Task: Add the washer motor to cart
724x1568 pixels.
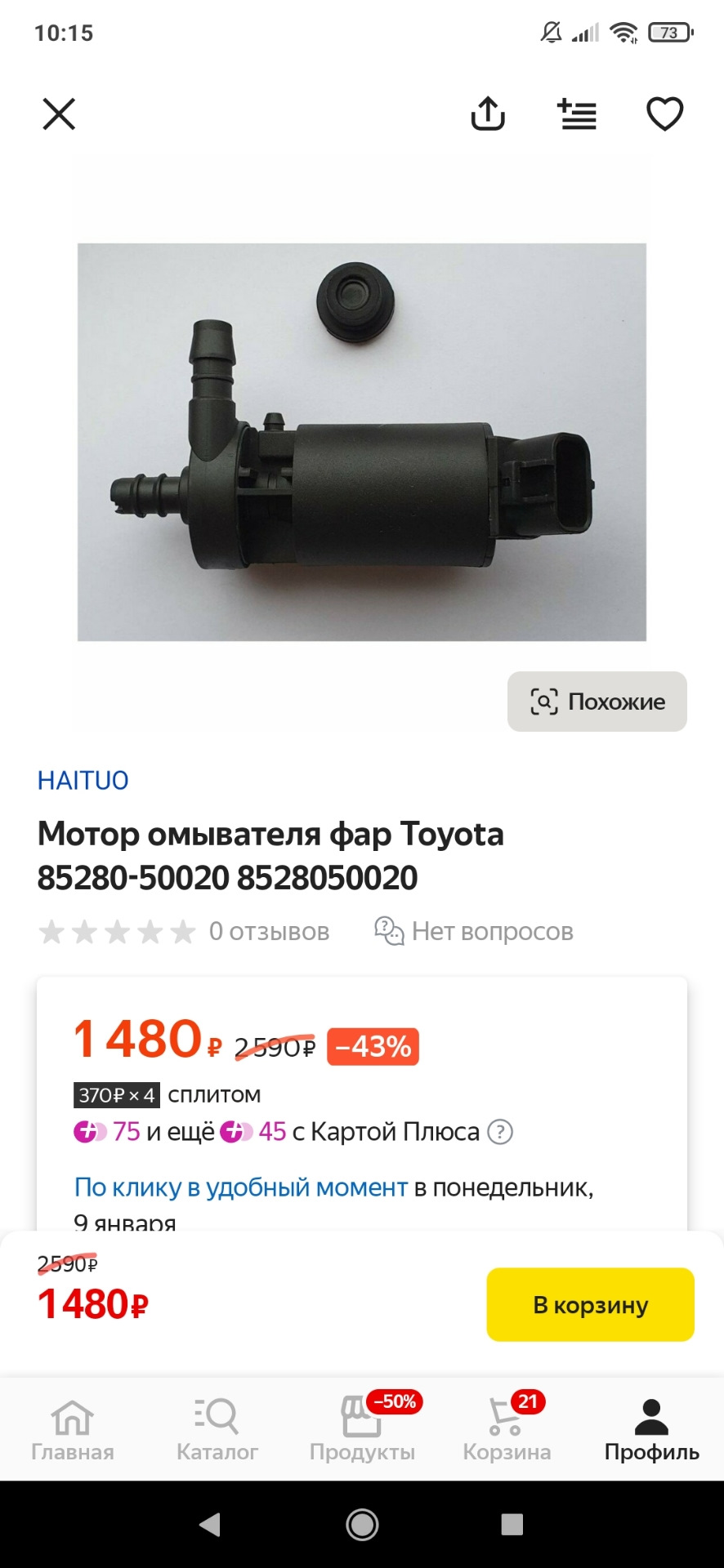Action: pos(590,1304)
